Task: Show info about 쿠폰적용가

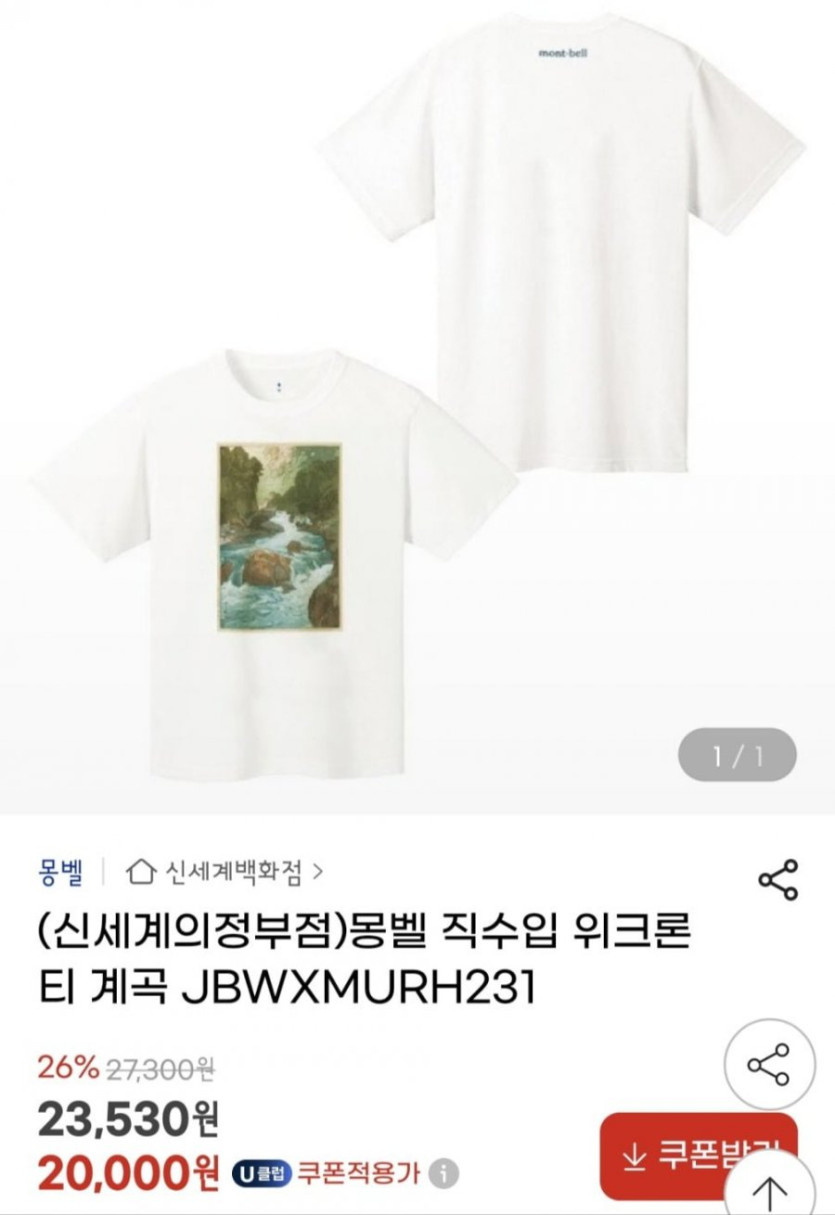Action: pos(444,1173)
